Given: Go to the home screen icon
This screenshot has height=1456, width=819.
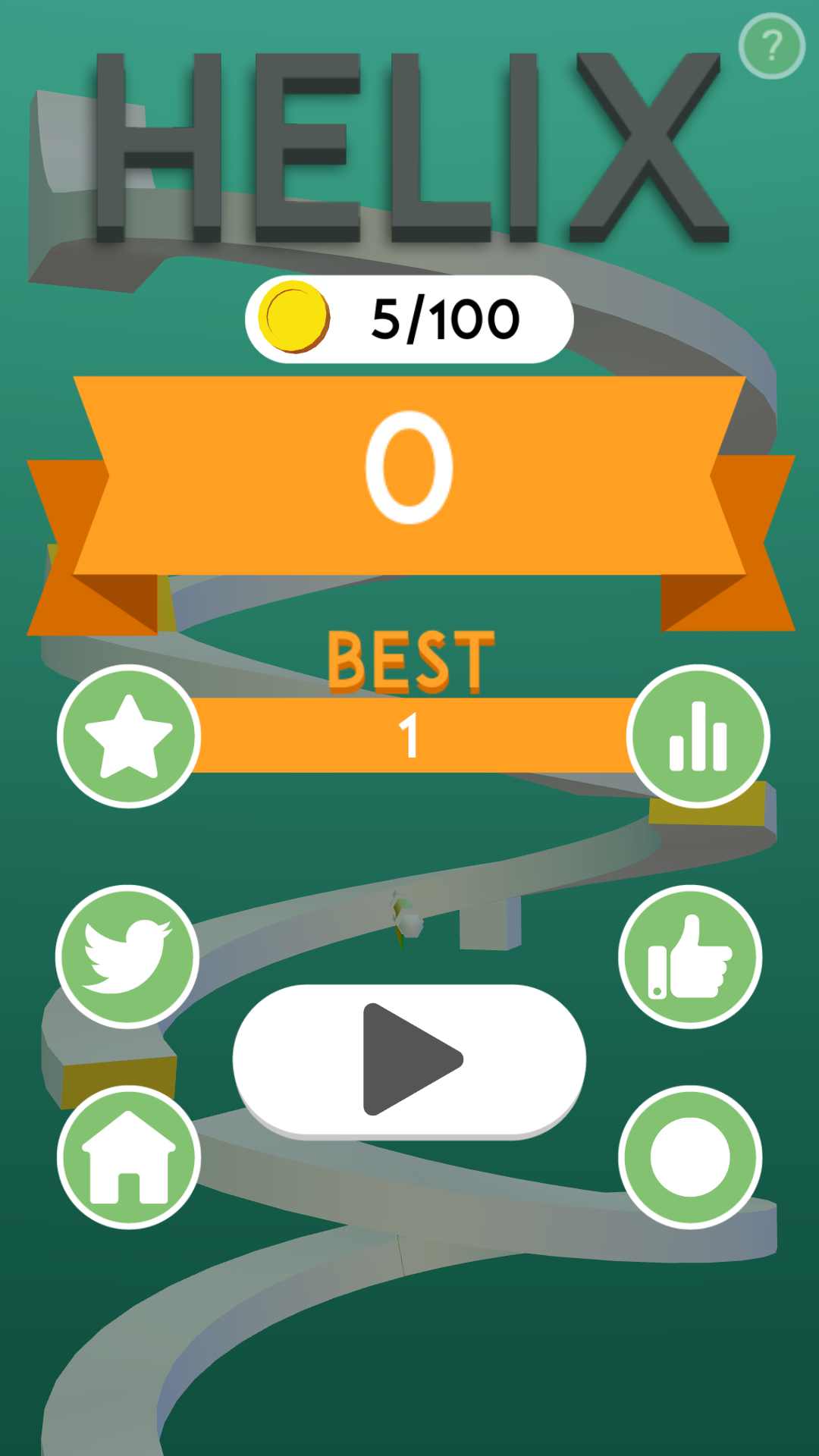Looking at the screenshot, I should pos(129,1157).
